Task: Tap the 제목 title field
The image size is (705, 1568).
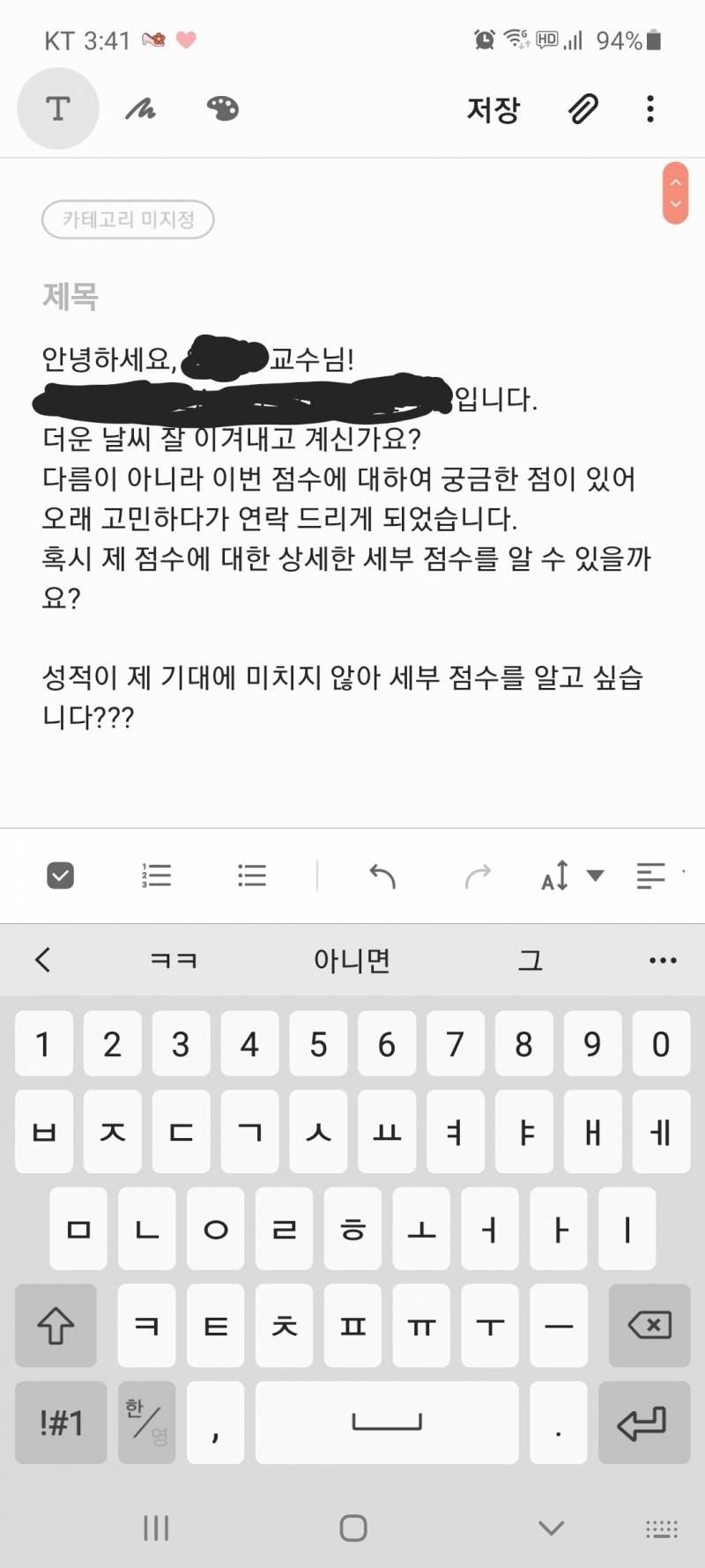Action: click(x=70, y=296)
